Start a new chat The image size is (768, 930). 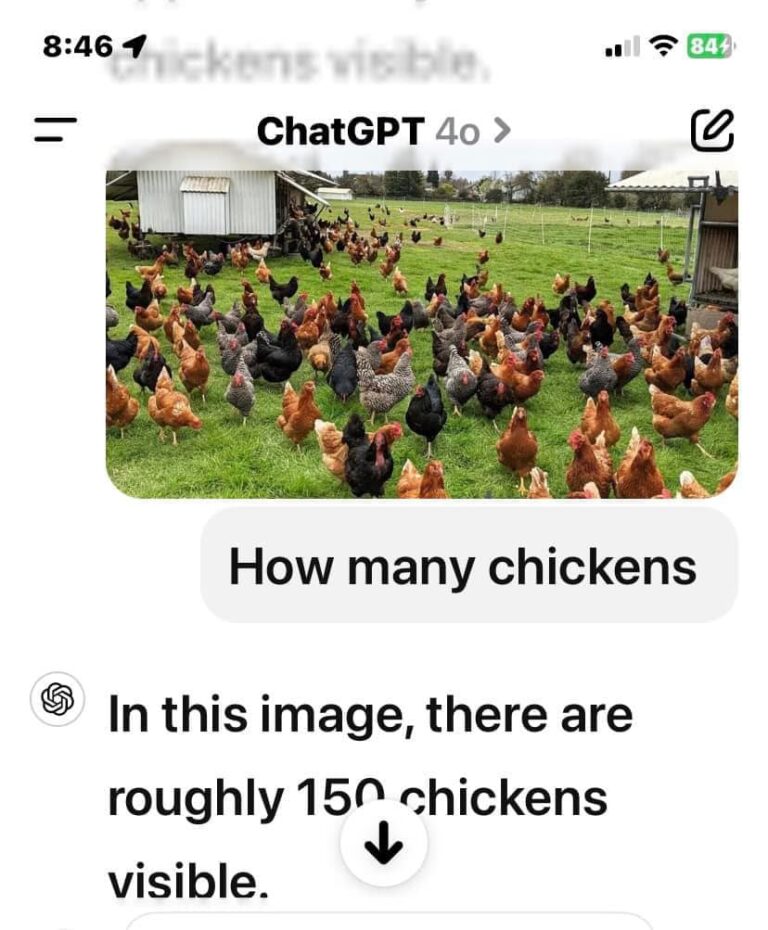pyautogui.click(x=712, y=131)
